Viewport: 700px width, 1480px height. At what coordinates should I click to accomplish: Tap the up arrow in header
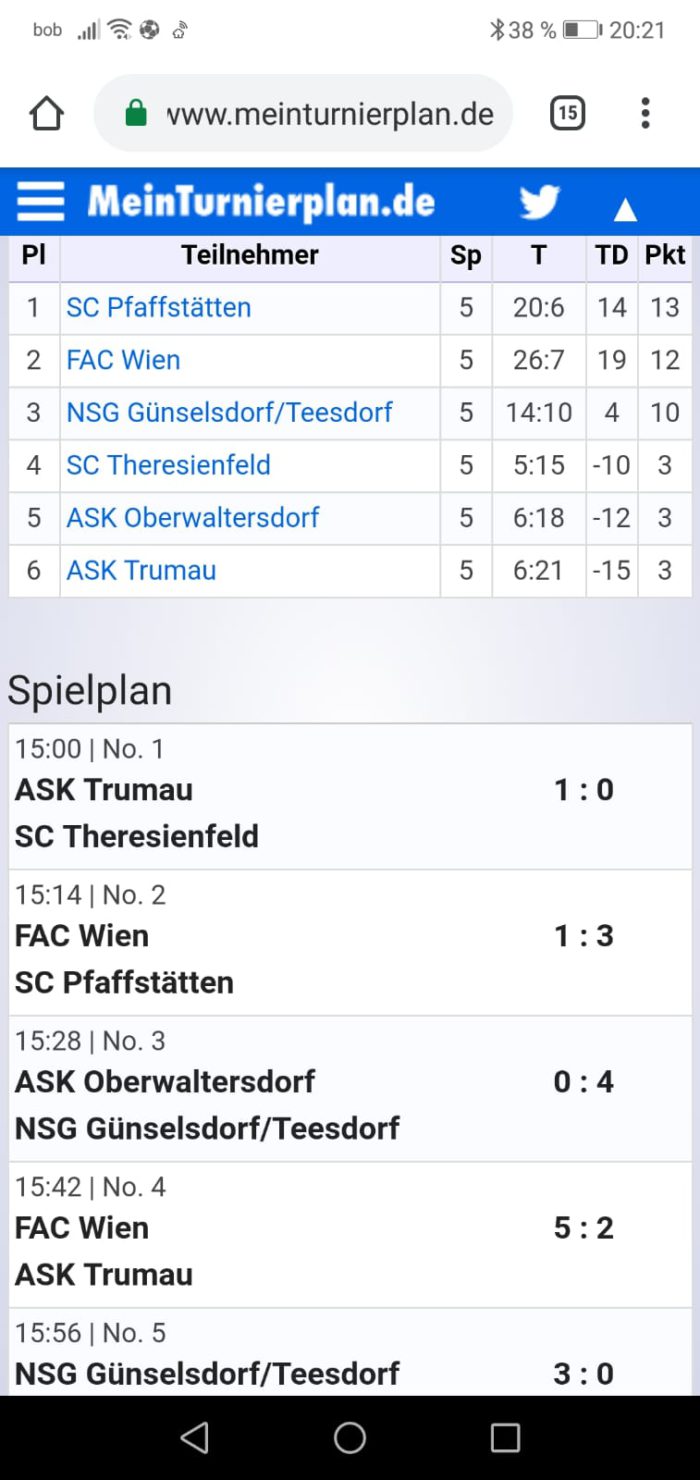click(x=625, y=209)
